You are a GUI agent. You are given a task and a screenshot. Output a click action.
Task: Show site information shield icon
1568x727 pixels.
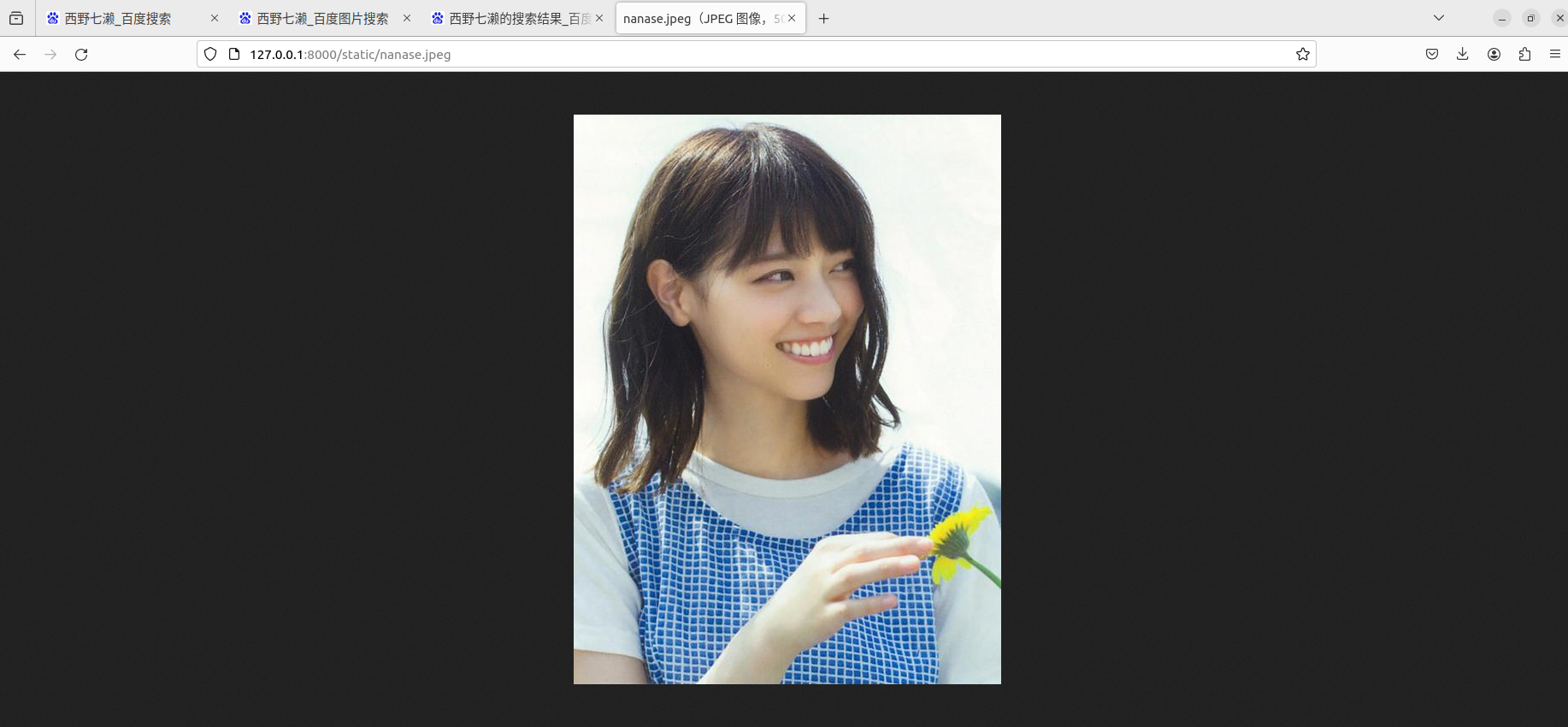pyautogui.click(x=210, y=54)
